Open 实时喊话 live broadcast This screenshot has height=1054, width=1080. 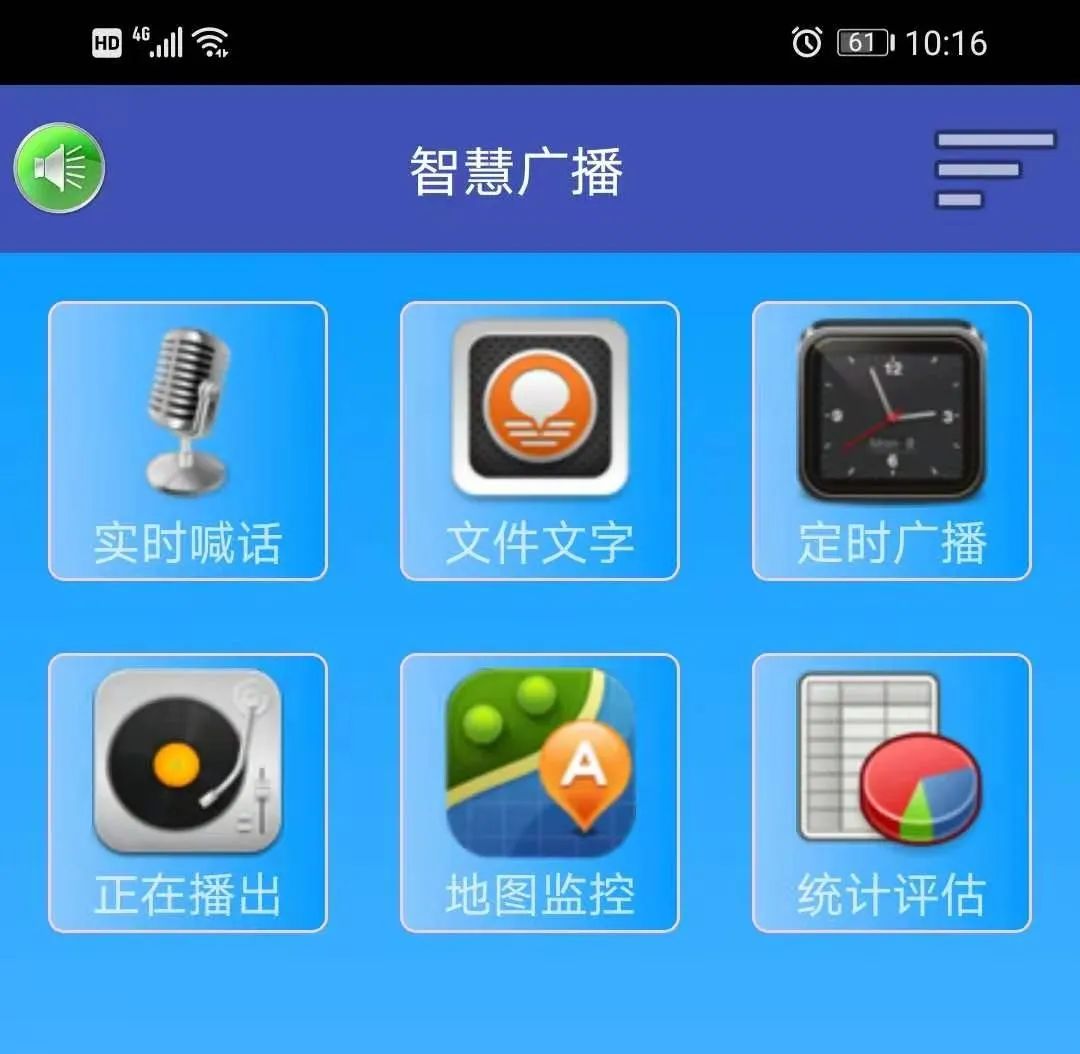188,441
